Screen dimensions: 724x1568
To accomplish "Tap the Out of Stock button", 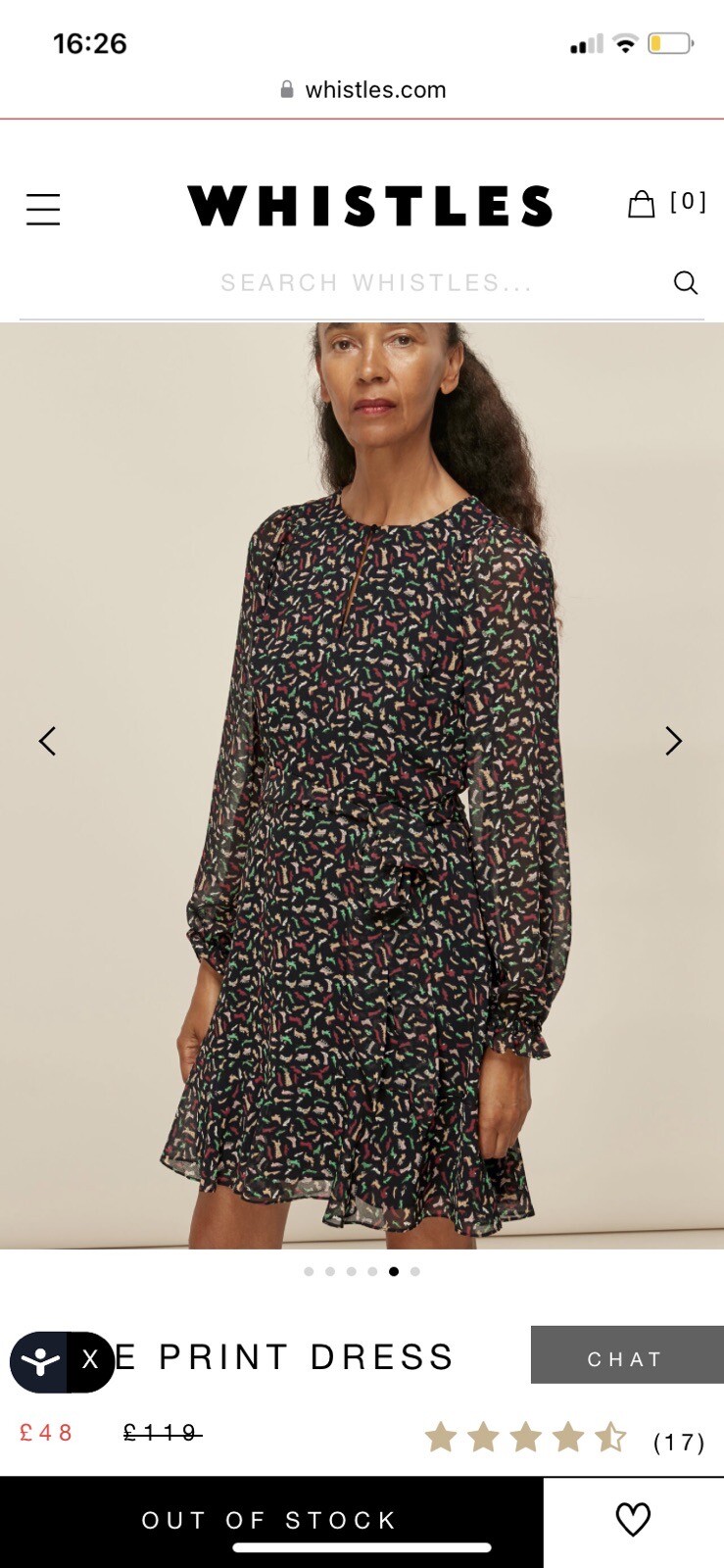I will 270,1520.
